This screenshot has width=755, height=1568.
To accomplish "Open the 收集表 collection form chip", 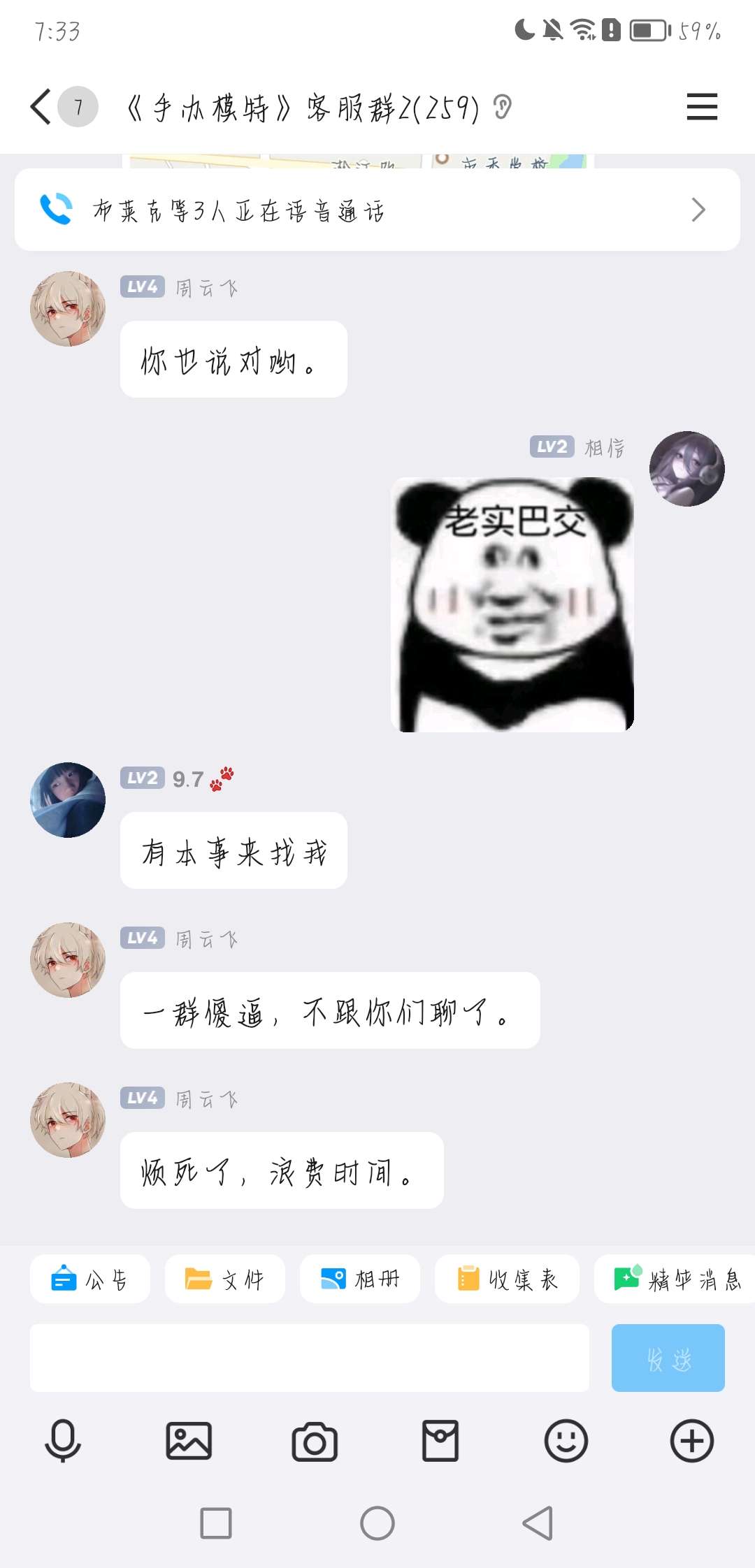I will coord(507,1279).
